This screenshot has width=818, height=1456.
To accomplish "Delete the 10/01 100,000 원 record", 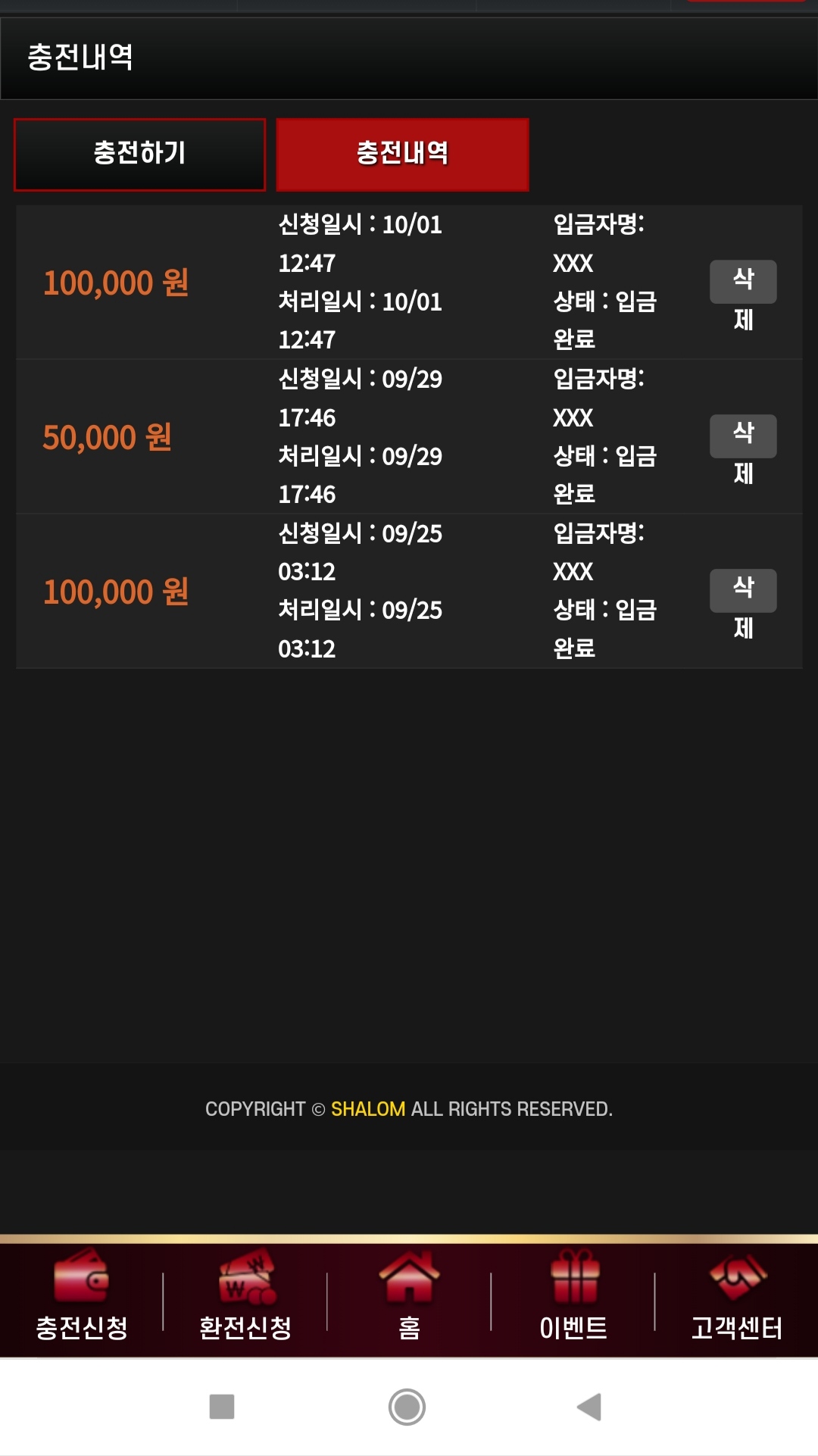I will click(743, 282).
